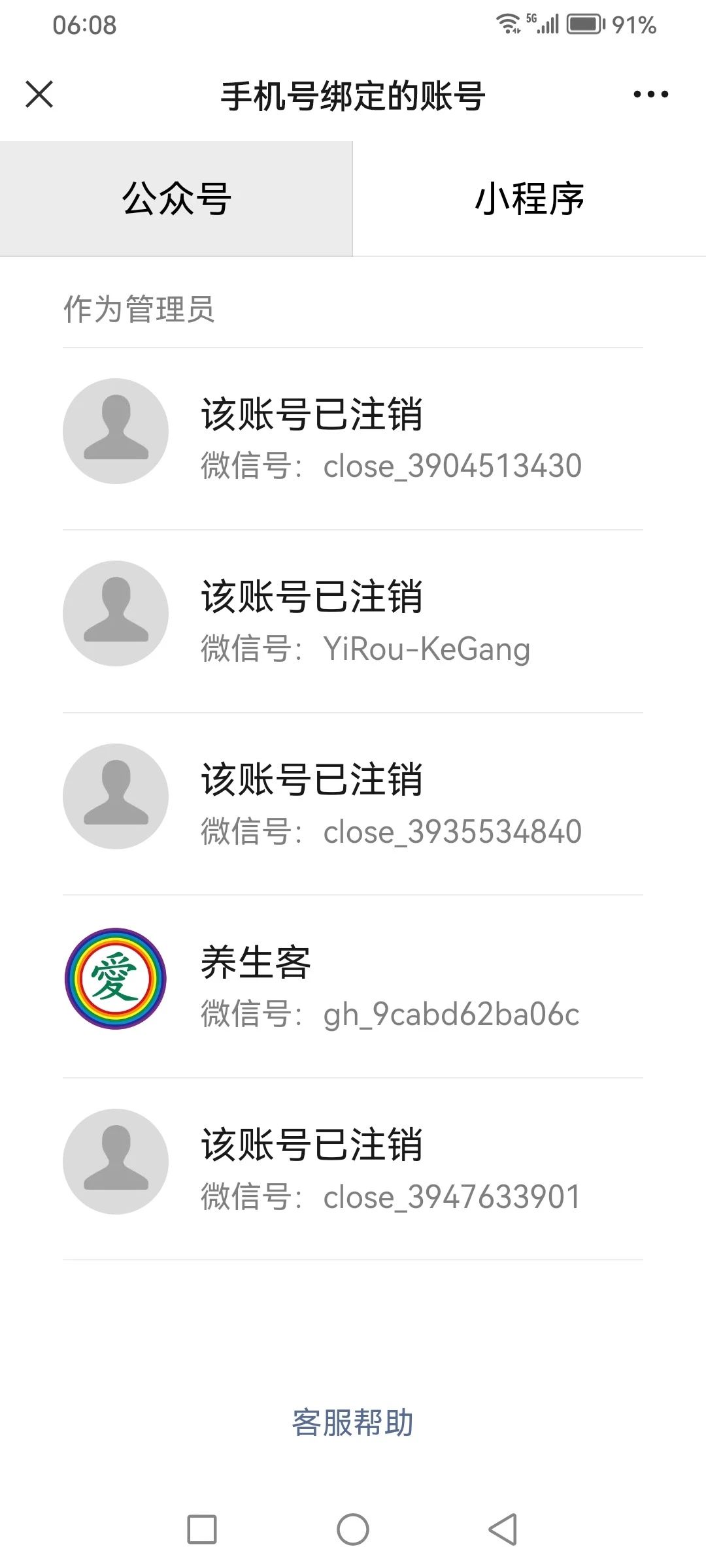The height and width of the screenshot is (1568, 706).
Task: Open the YiRou-KeGang account row
Action: click(353, 621)
